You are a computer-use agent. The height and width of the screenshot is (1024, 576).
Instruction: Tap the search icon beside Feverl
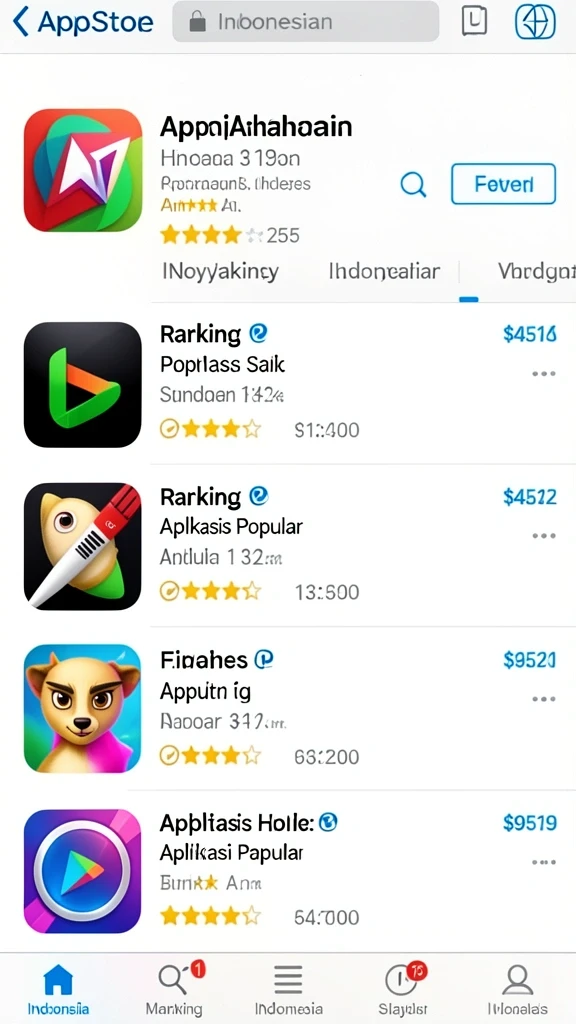413,184
